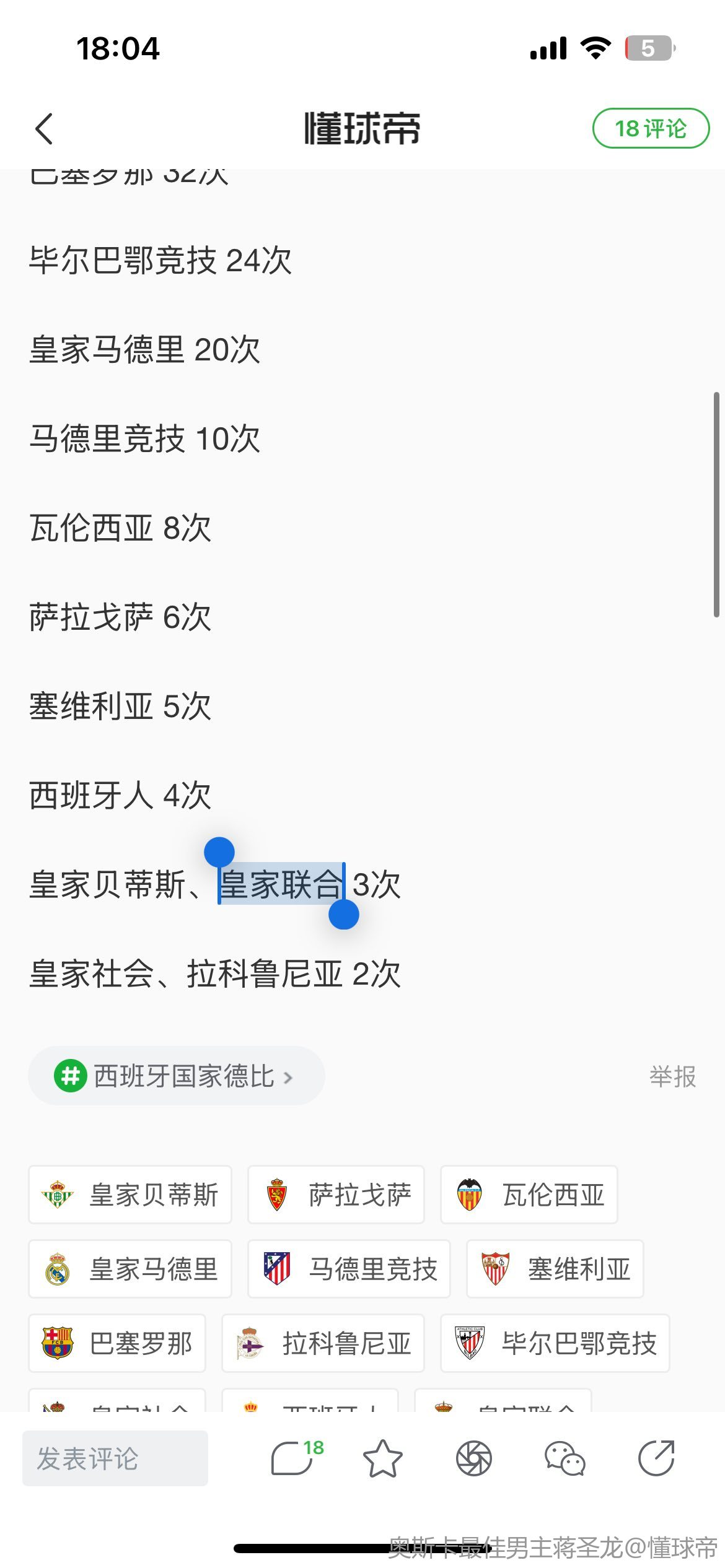
Task: Open the 拉科鲁尼亚 team chip
Action: [x=323, y=1343]
